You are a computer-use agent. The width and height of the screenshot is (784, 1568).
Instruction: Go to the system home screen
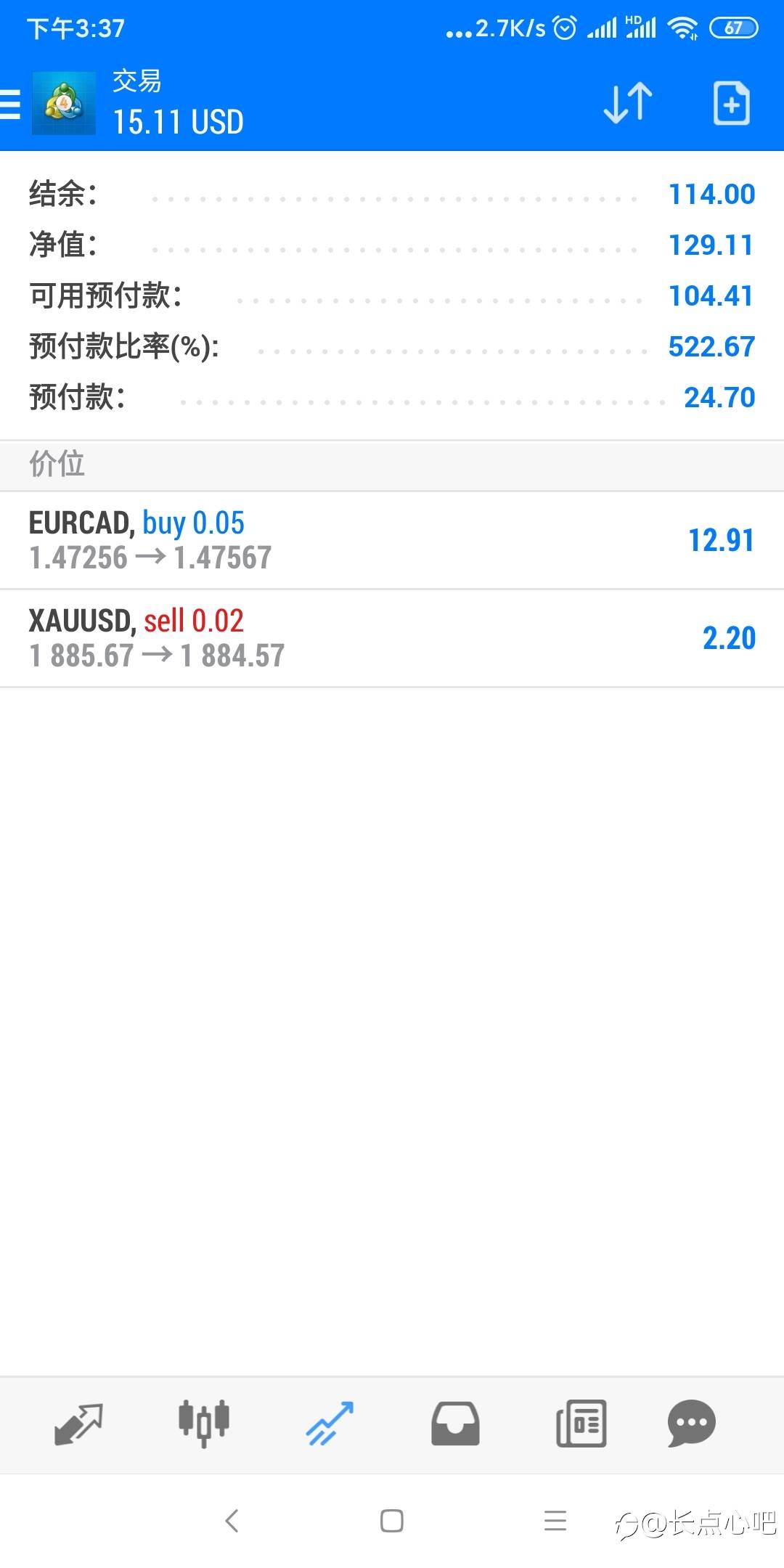[x=392, y=1521]
